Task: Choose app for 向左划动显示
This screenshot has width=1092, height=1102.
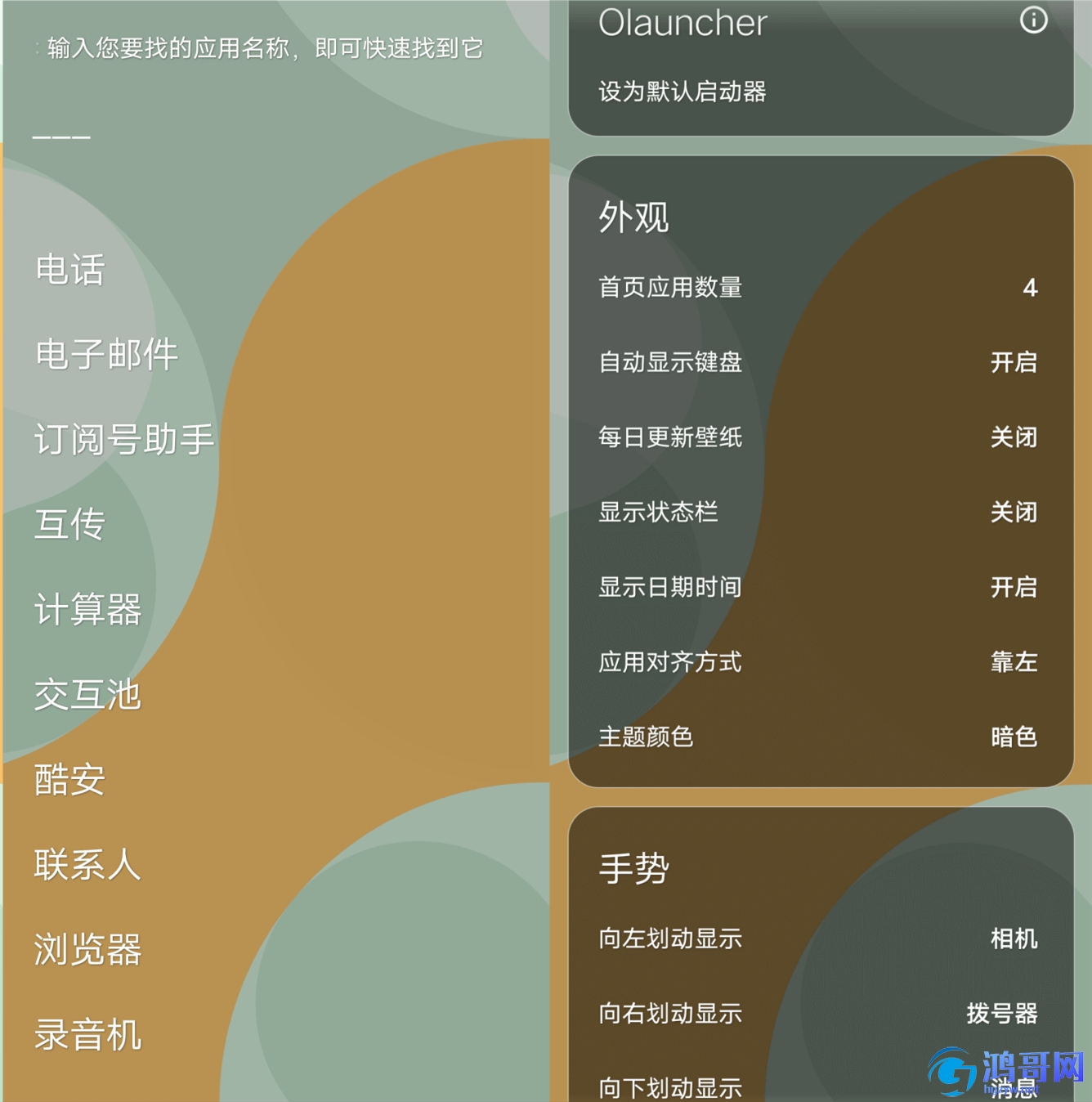Action: [1014, 938]
